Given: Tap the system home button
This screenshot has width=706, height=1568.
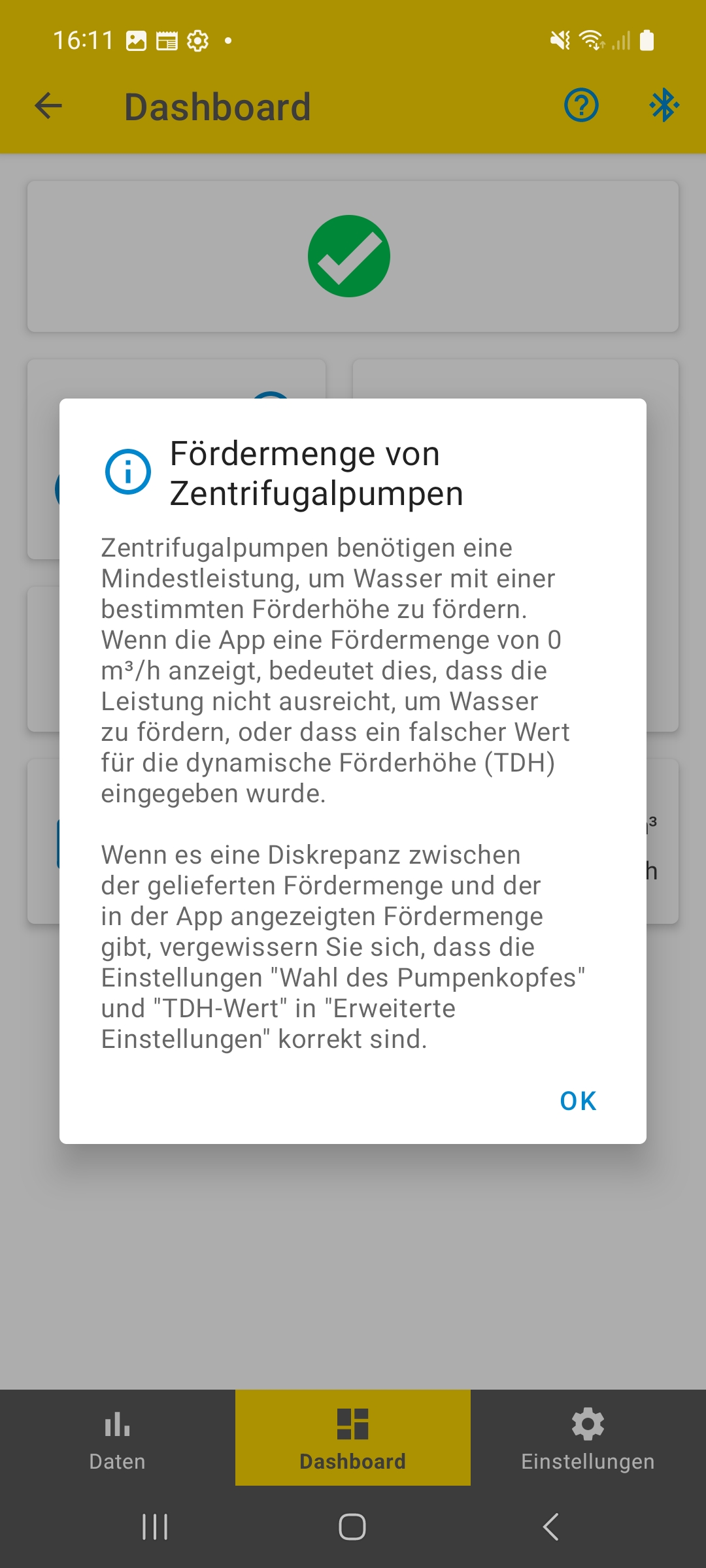Looking at the screenshot, I should 352,1527.
